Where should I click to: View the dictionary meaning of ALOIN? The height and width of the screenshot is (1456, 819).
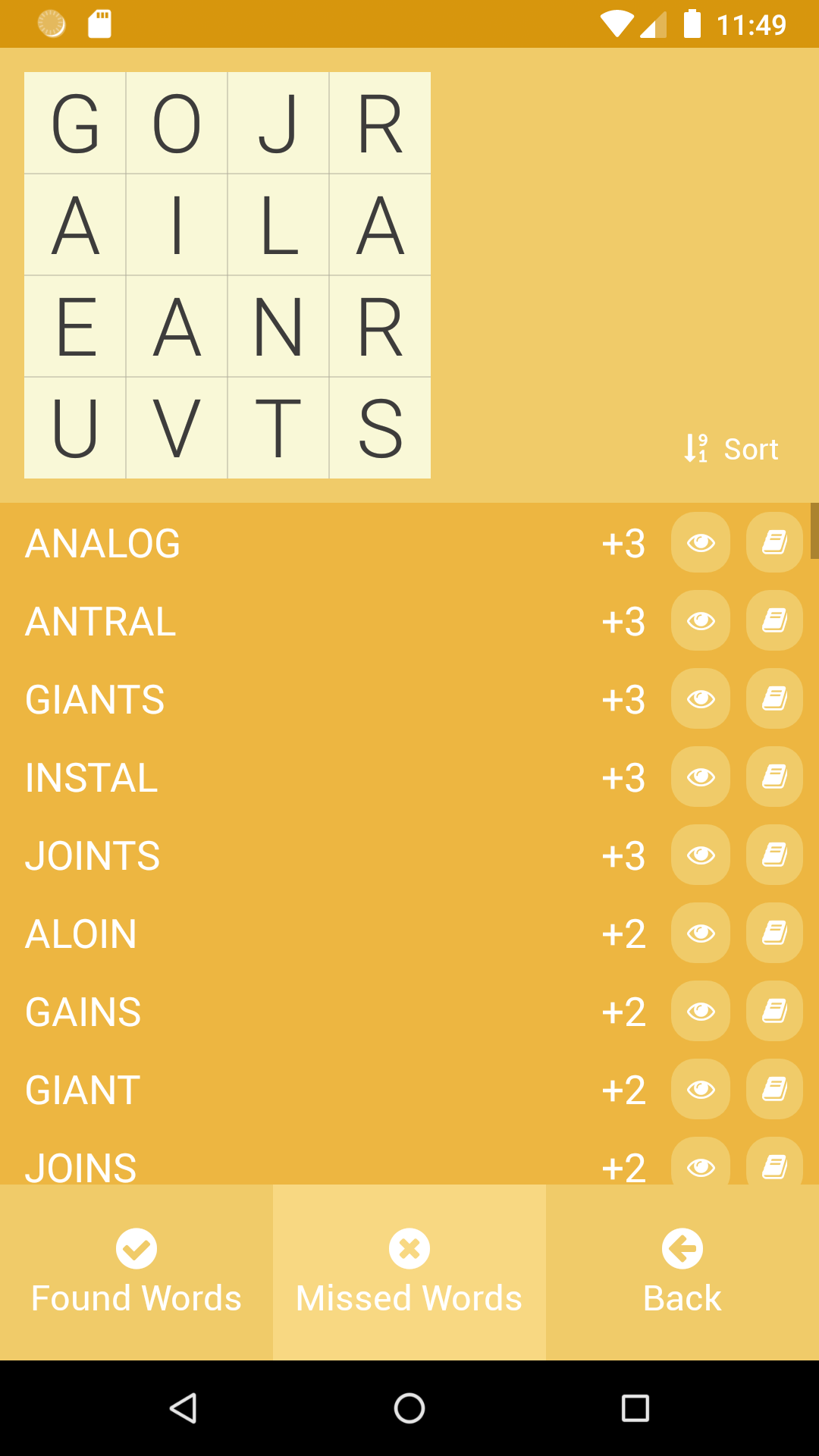click(x=774, y=934)
